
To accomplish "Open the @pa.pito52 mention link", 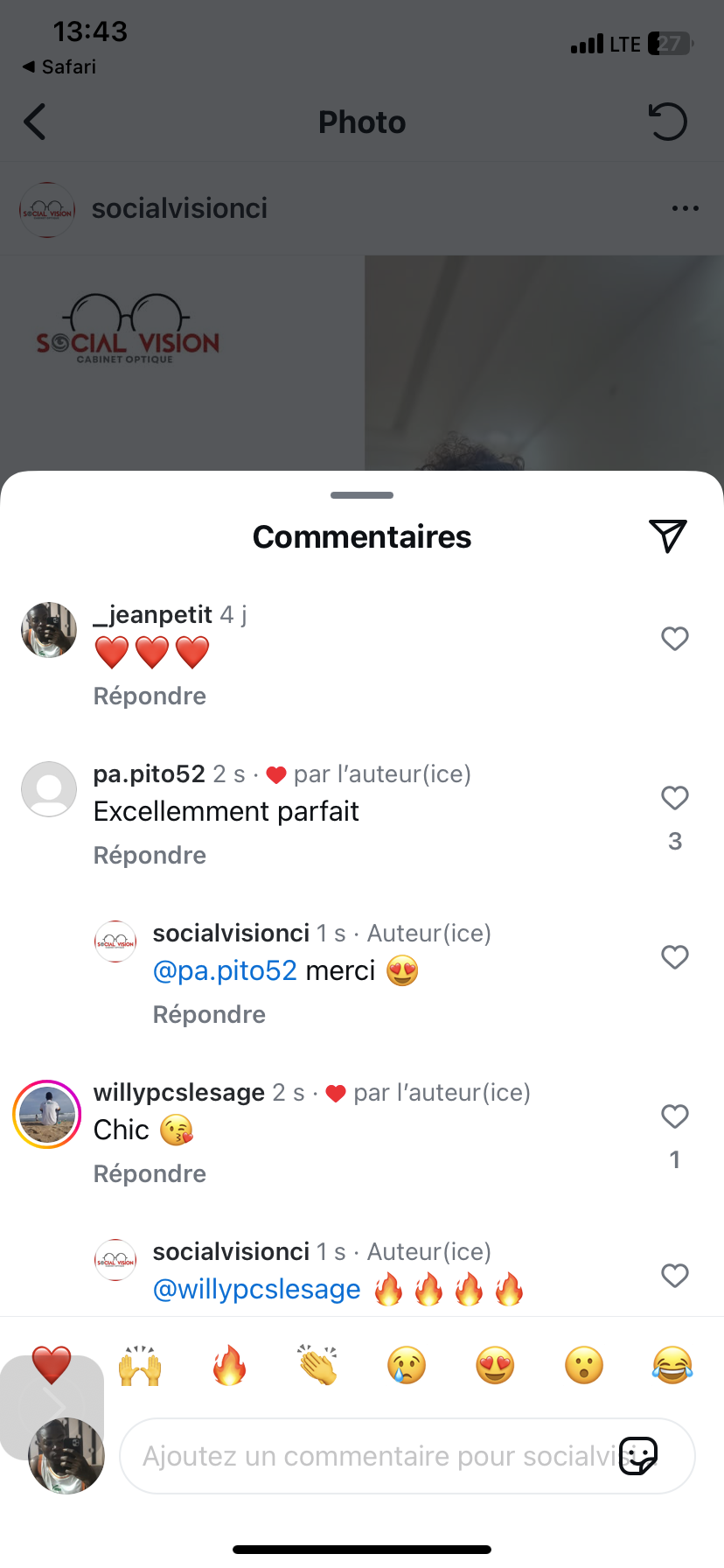I will 225,971.
